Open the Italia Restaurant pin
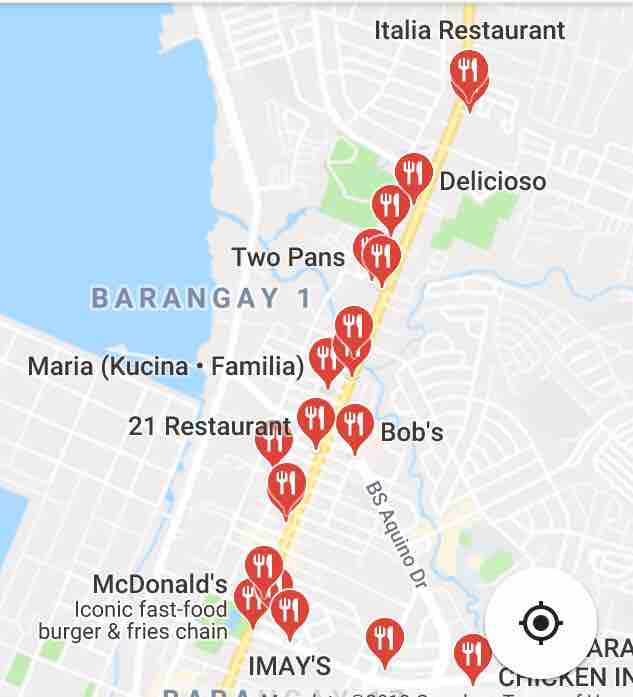Screen dimensions: 633x697 tap(468, 73)
